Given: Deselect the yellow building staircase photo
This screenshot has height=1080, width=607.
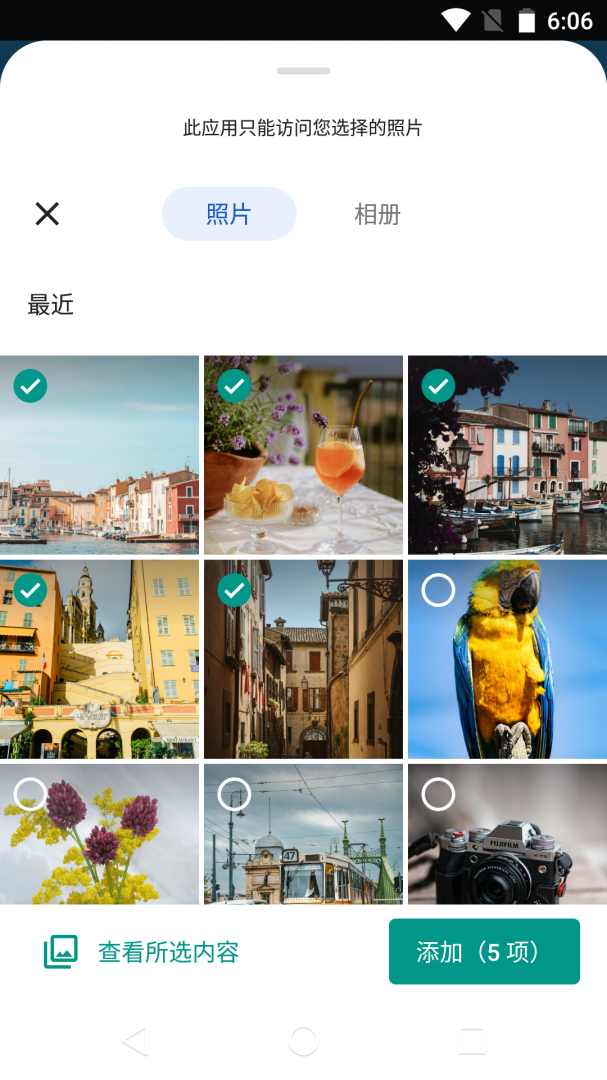Looking at the screenshot, I should tap(99, 659).
